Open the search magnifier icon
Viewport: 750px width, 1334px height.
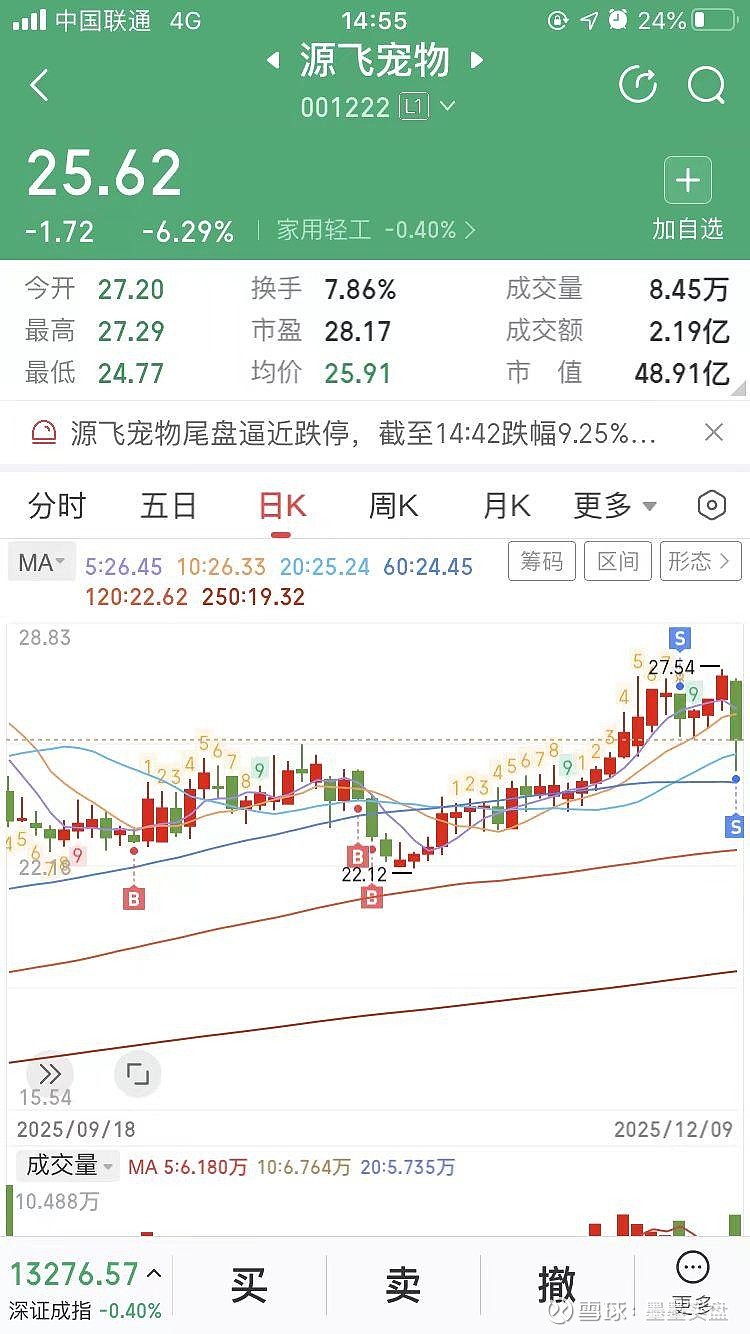coord(706,86)
